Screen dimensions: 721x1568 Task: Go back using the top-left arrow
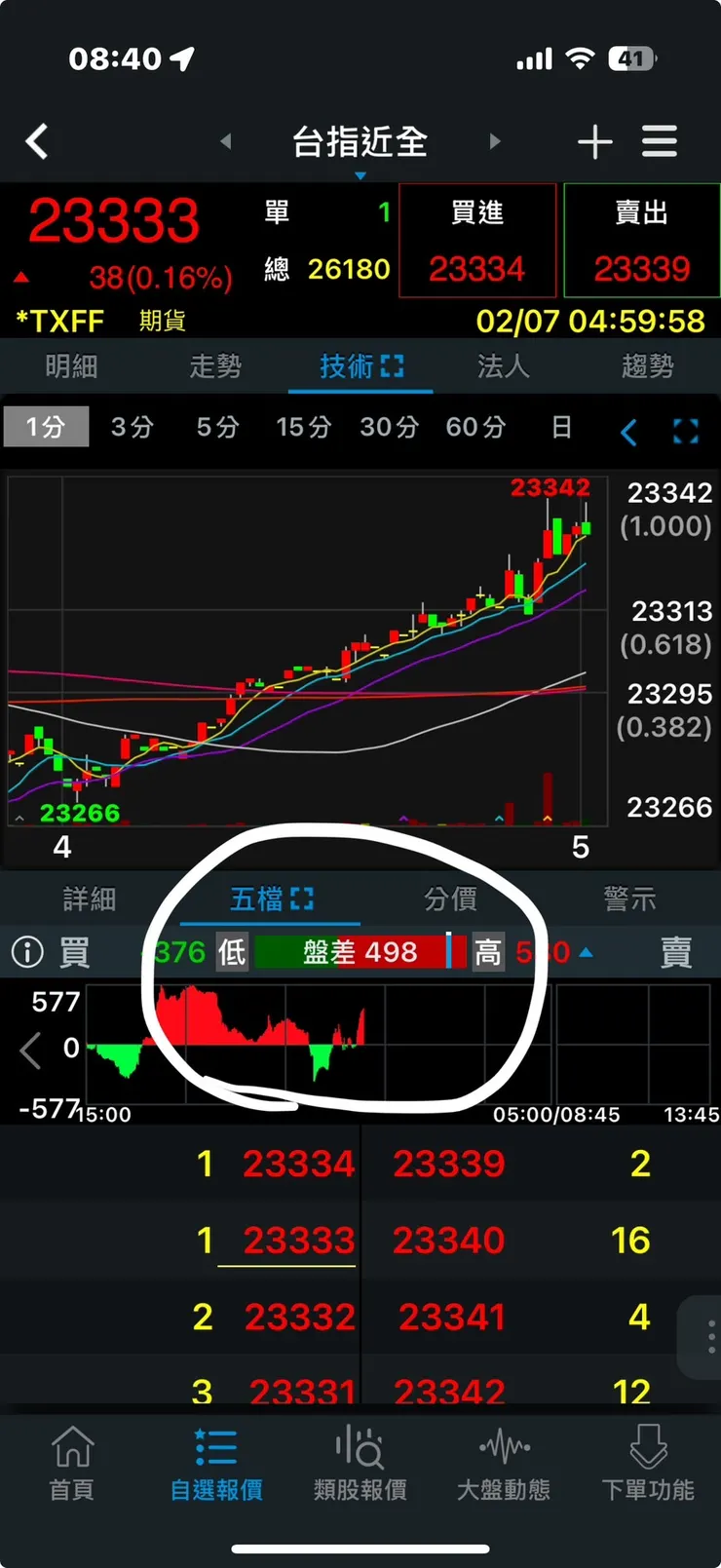[37, 142]
